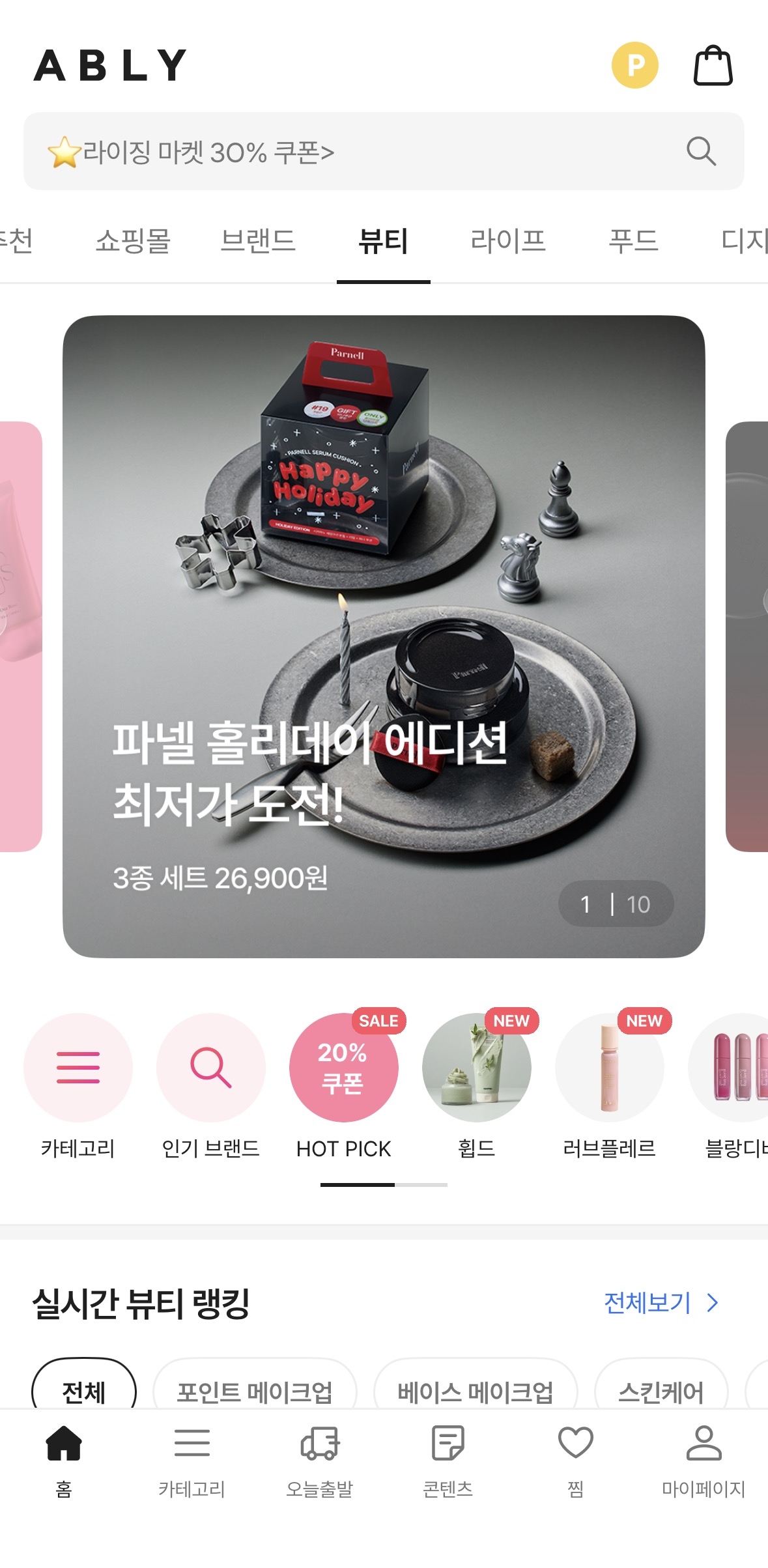The width and height of the screenshot is (768, 1568).
Task: Switch to the 푸드 tab
Action: click(633, 241)
